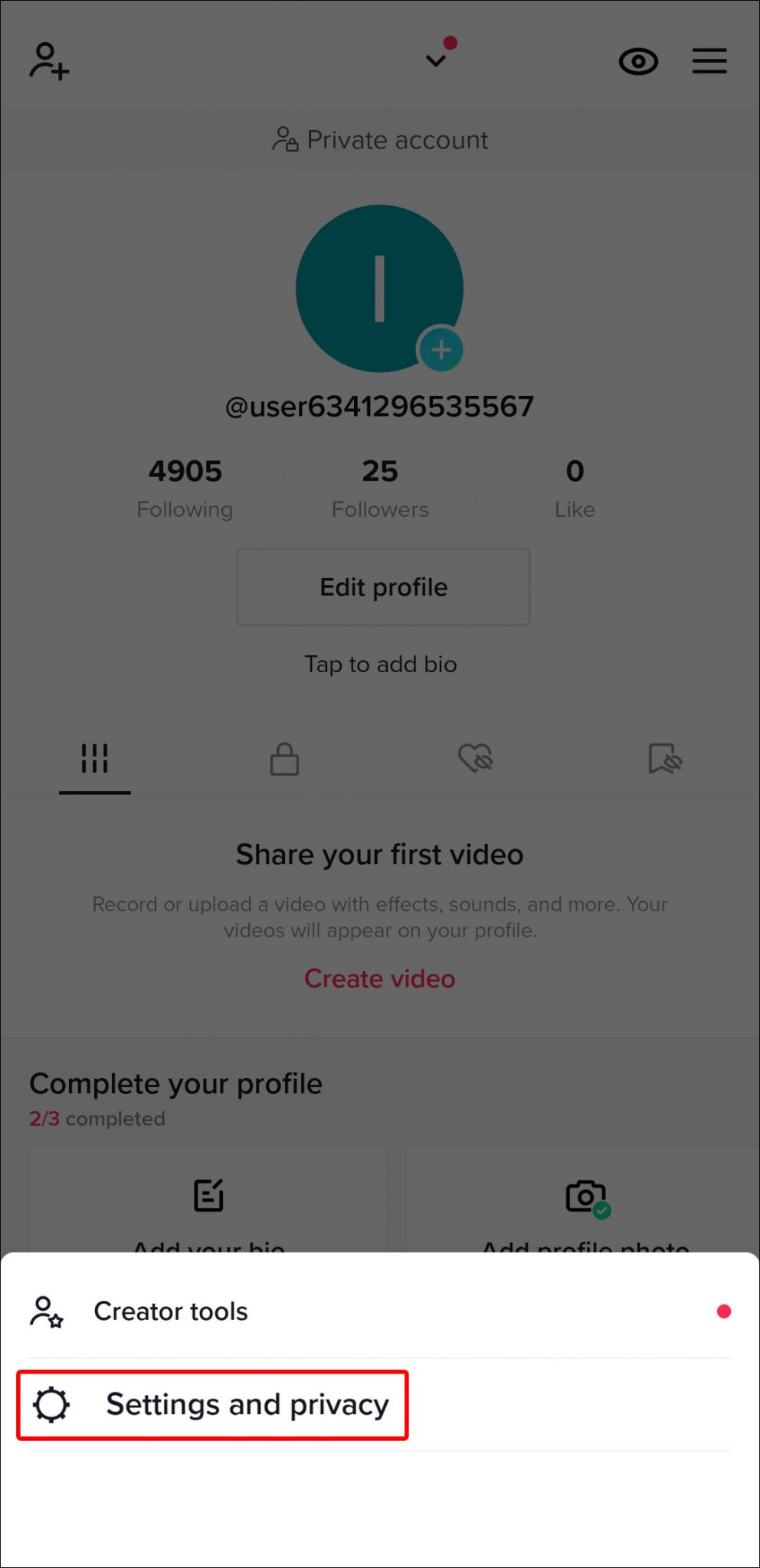This screenshot has width=760, height=1568.
Task: Switch to the private videos lock tab
Action: [x=284, y=759]
